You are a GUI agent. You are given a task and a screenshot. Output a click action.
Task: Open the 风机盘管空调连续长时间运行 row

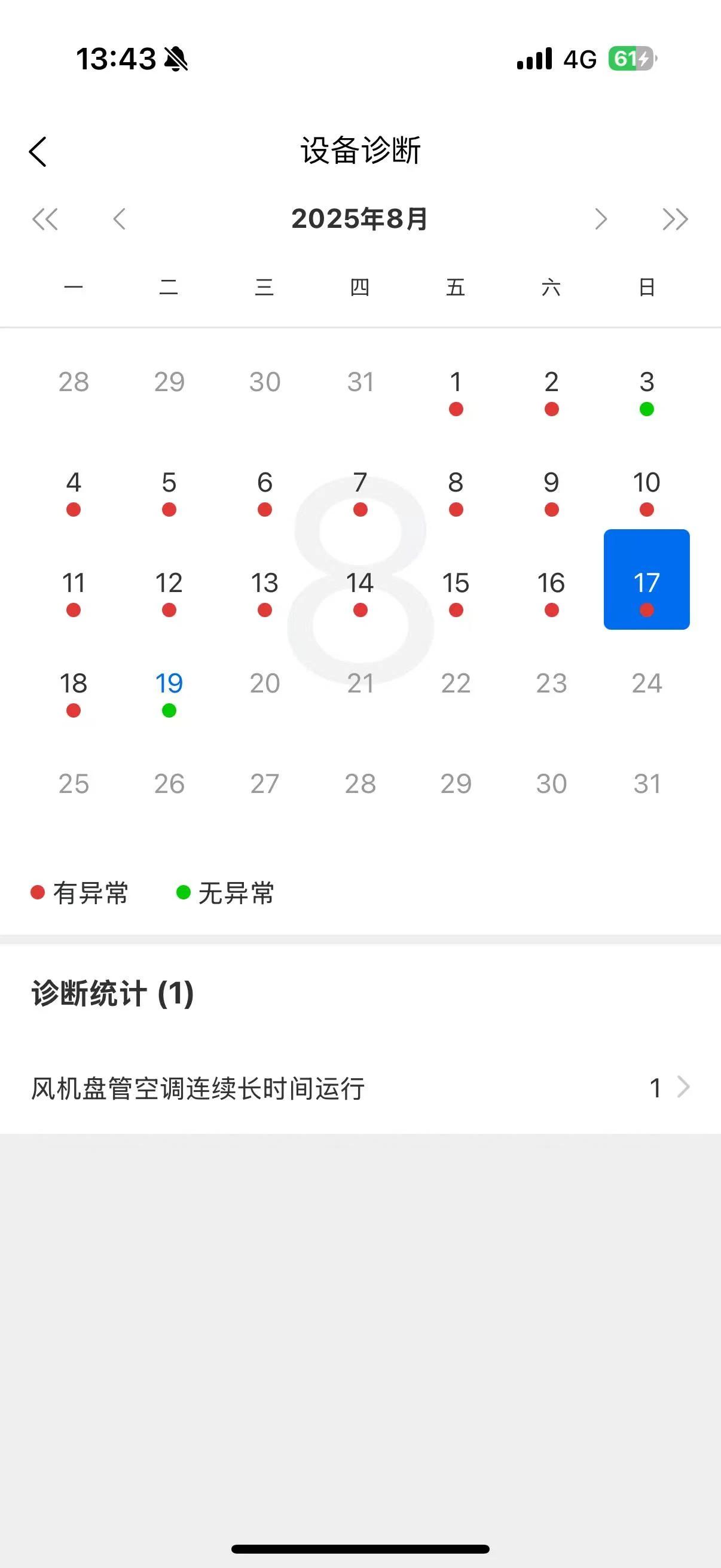(360, 1088)
